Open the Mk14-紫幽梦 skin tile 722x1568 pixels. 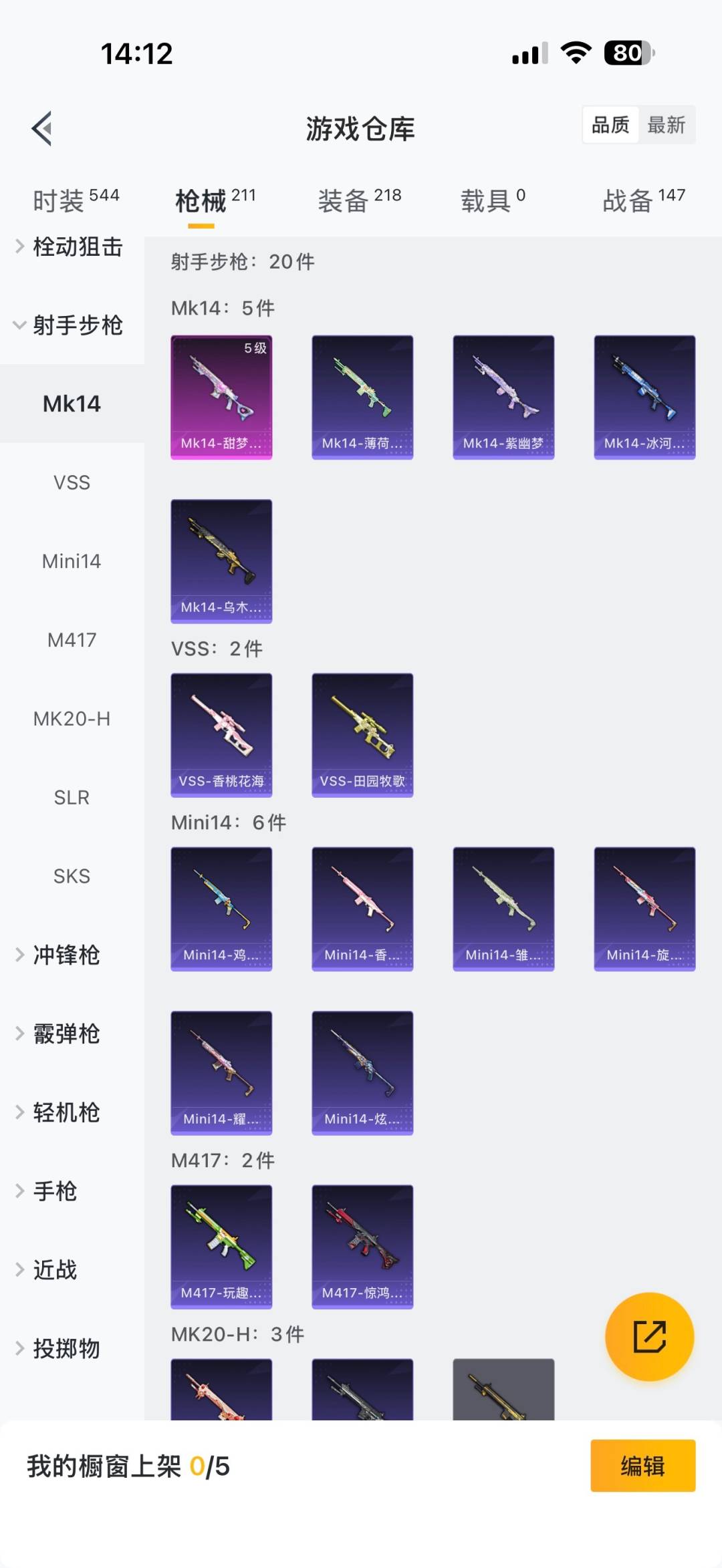(x=503, y=397)
